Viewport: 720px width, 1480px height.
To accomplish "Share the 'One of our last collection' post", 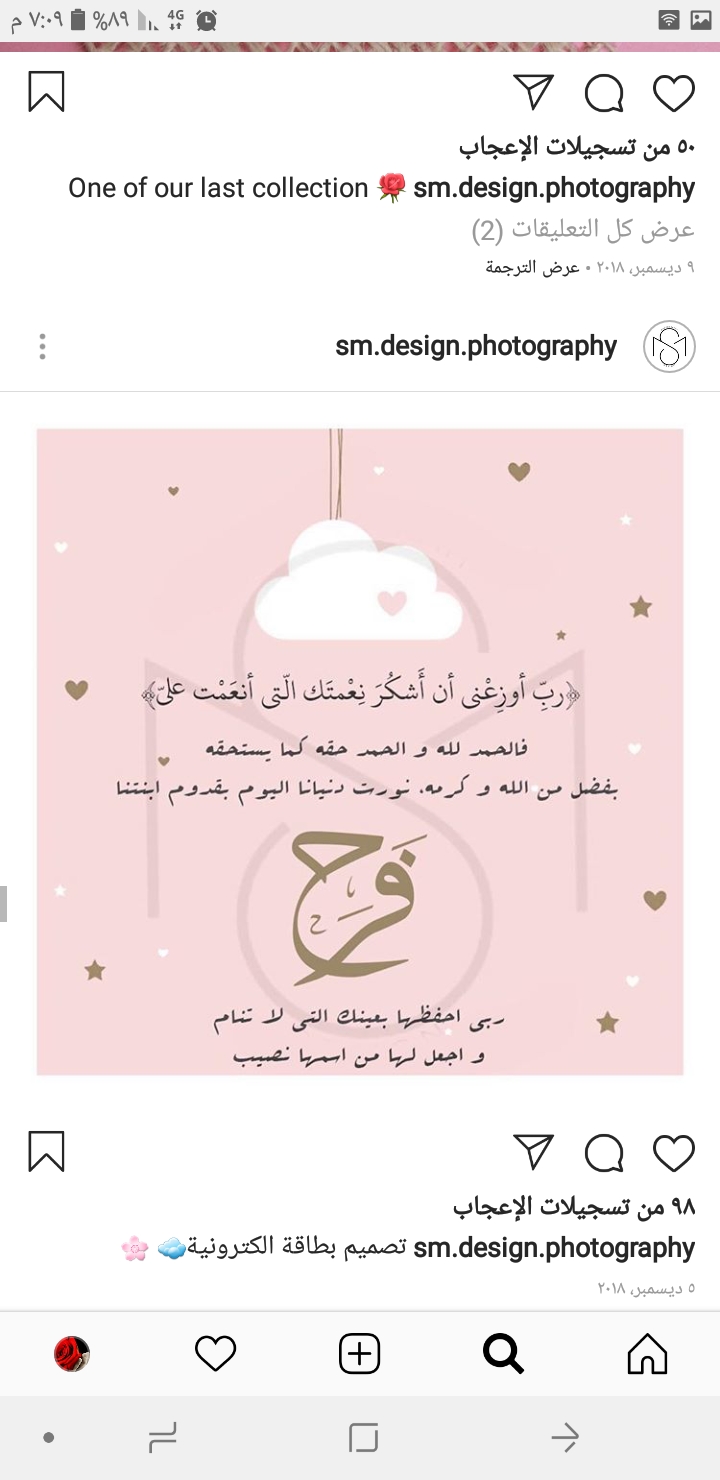I will 534,93.
